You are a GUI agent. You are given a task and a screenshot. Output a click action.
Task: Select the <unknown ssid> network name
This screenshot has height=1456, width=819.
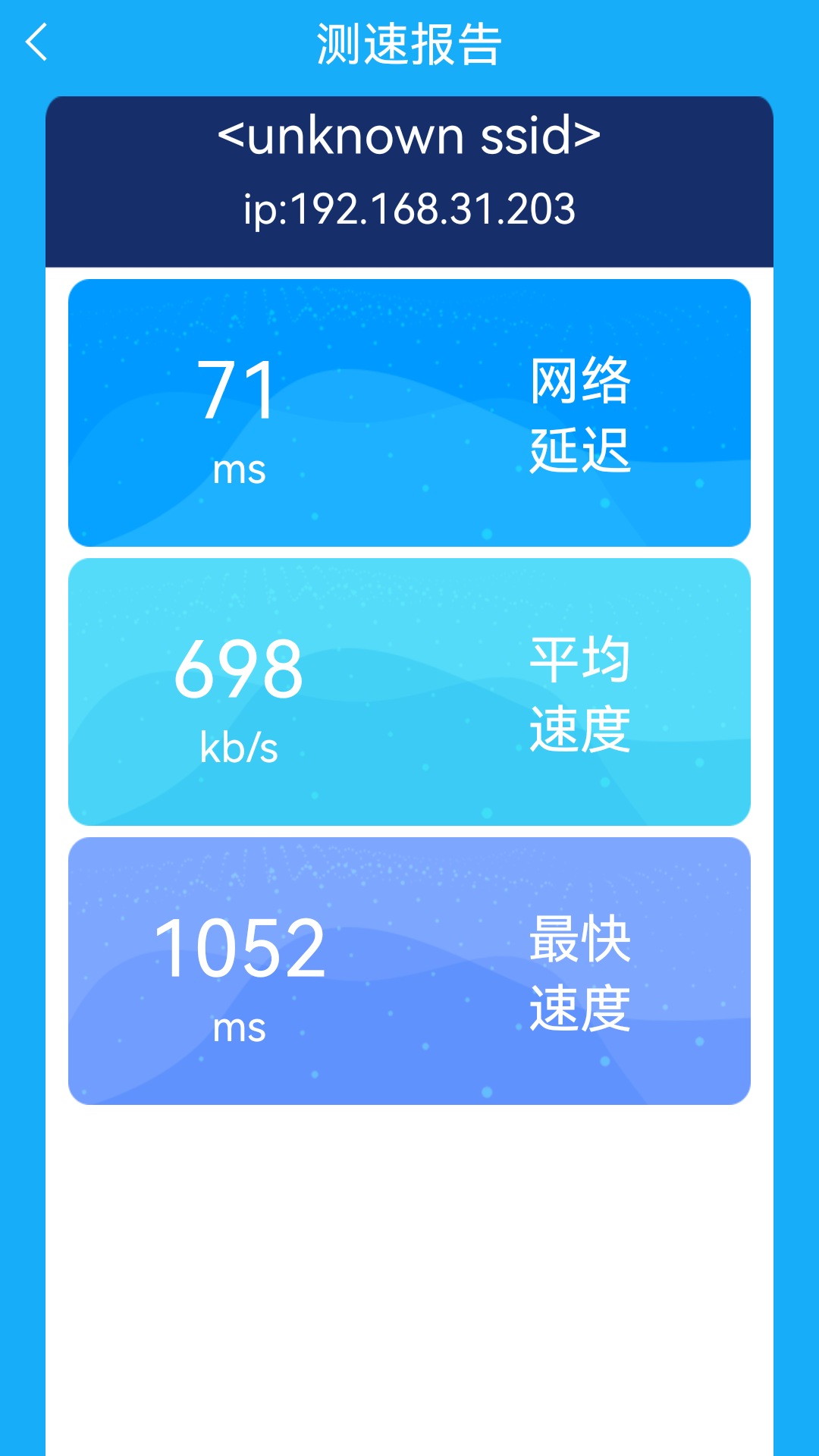409,136
